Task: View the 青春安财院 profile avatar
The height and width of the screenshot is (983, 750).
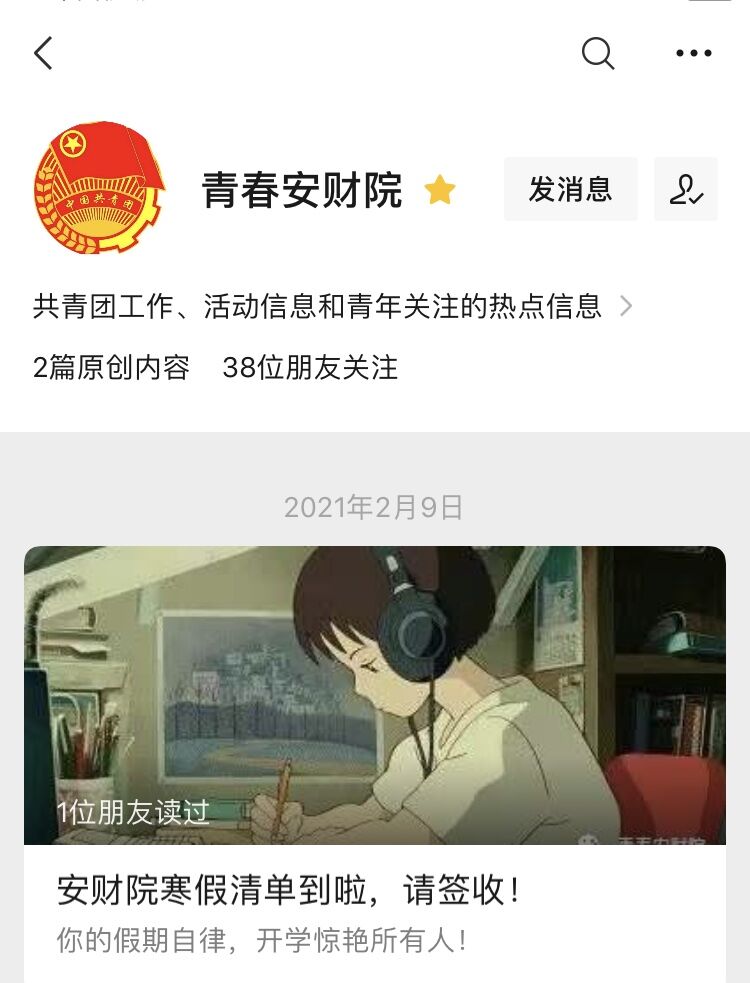Action: 100,189
